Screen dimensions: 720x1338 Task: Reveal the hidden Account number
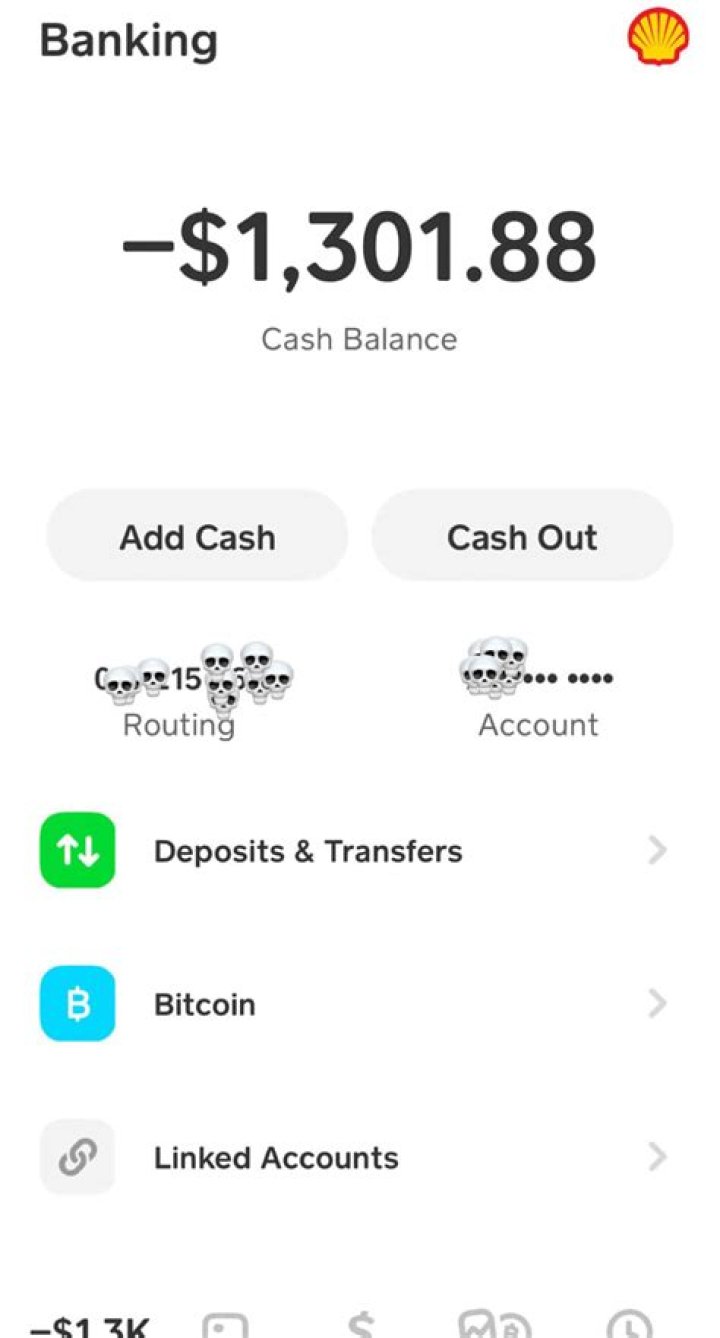tap(538, 678)
